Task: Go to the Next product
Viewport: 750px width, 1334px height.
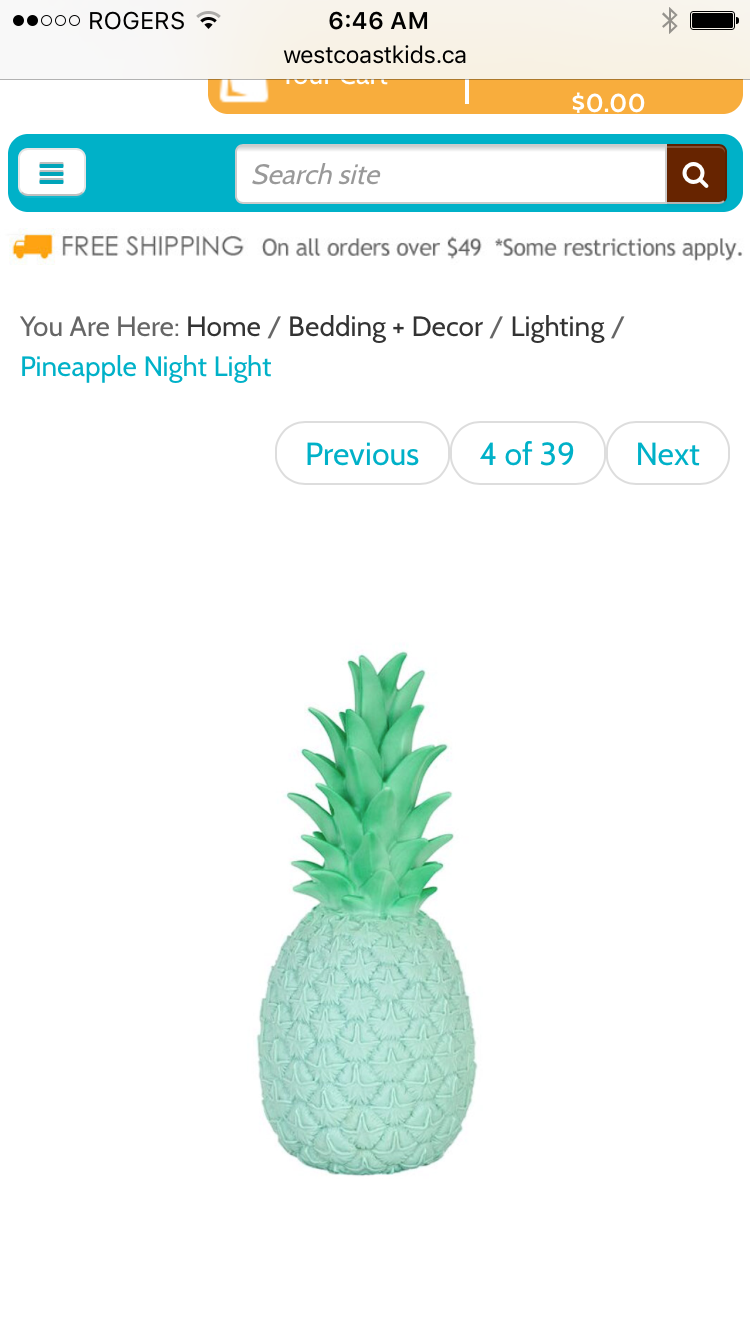Action: click(x=667, y=454)
